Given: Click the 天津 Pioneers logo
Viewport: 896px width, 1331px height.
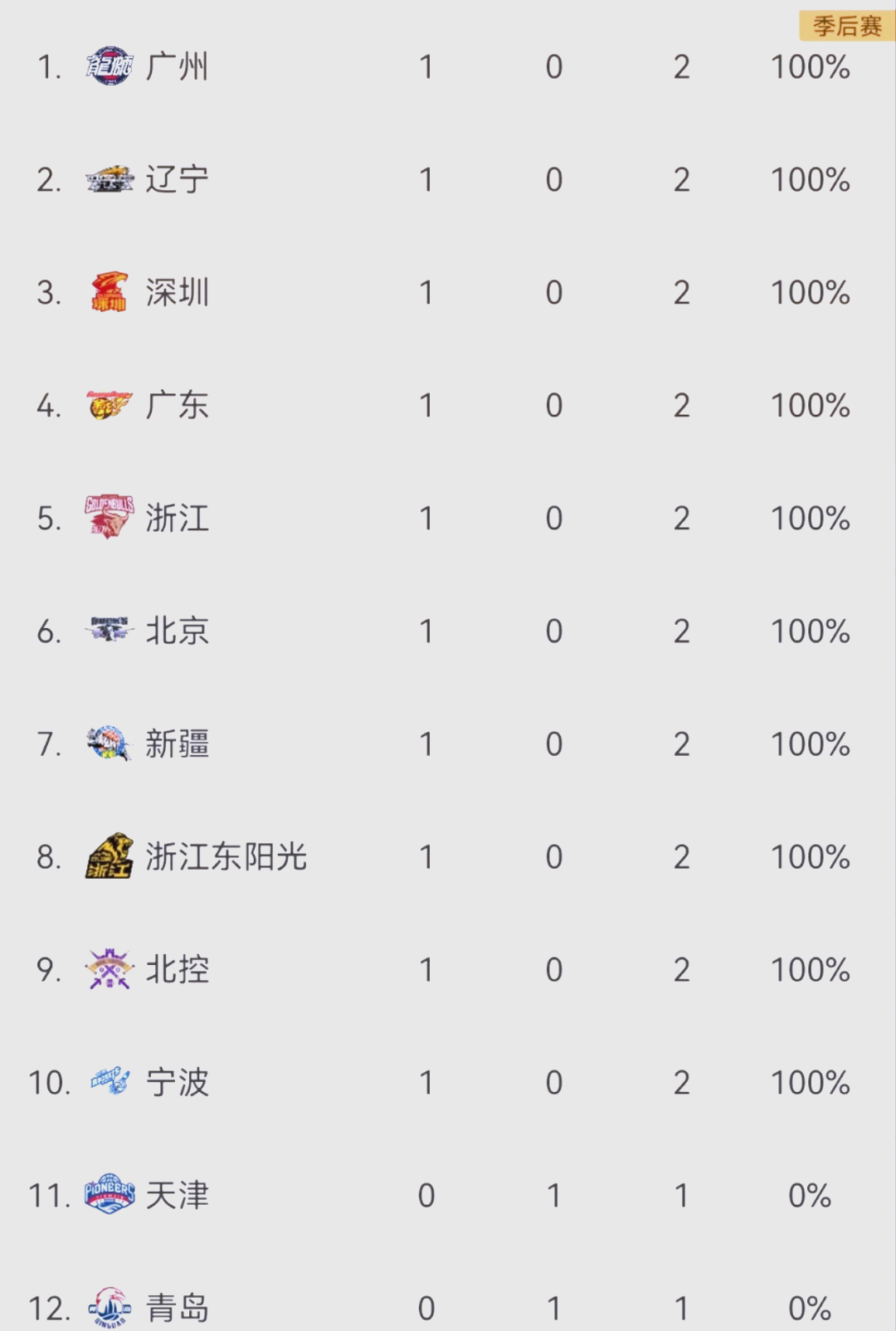Looking at the screenshot, I should (108, 1195).
